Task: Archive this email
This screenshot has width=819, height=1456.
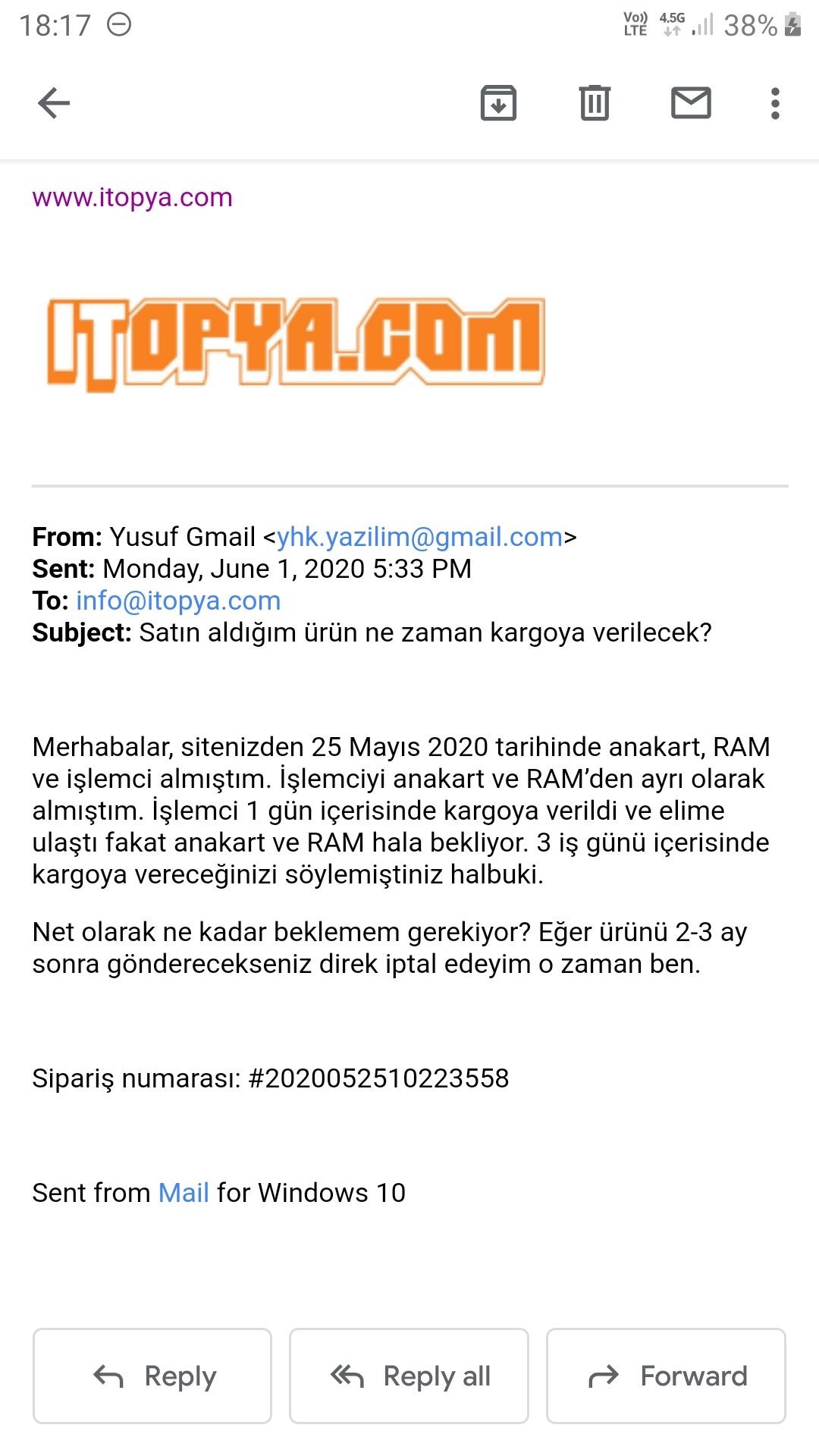Action: pos(498,103)
